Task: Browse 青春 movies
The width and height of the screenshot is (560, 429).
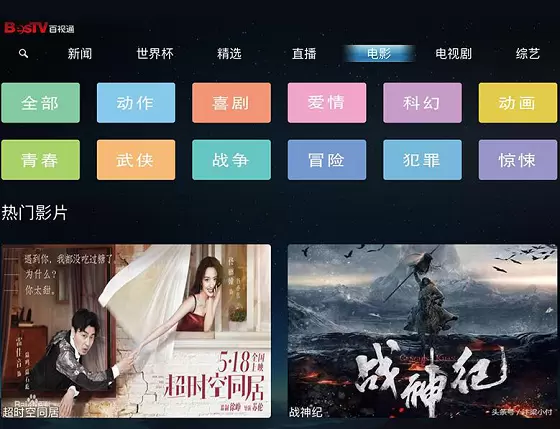Action: click(40, 160)
